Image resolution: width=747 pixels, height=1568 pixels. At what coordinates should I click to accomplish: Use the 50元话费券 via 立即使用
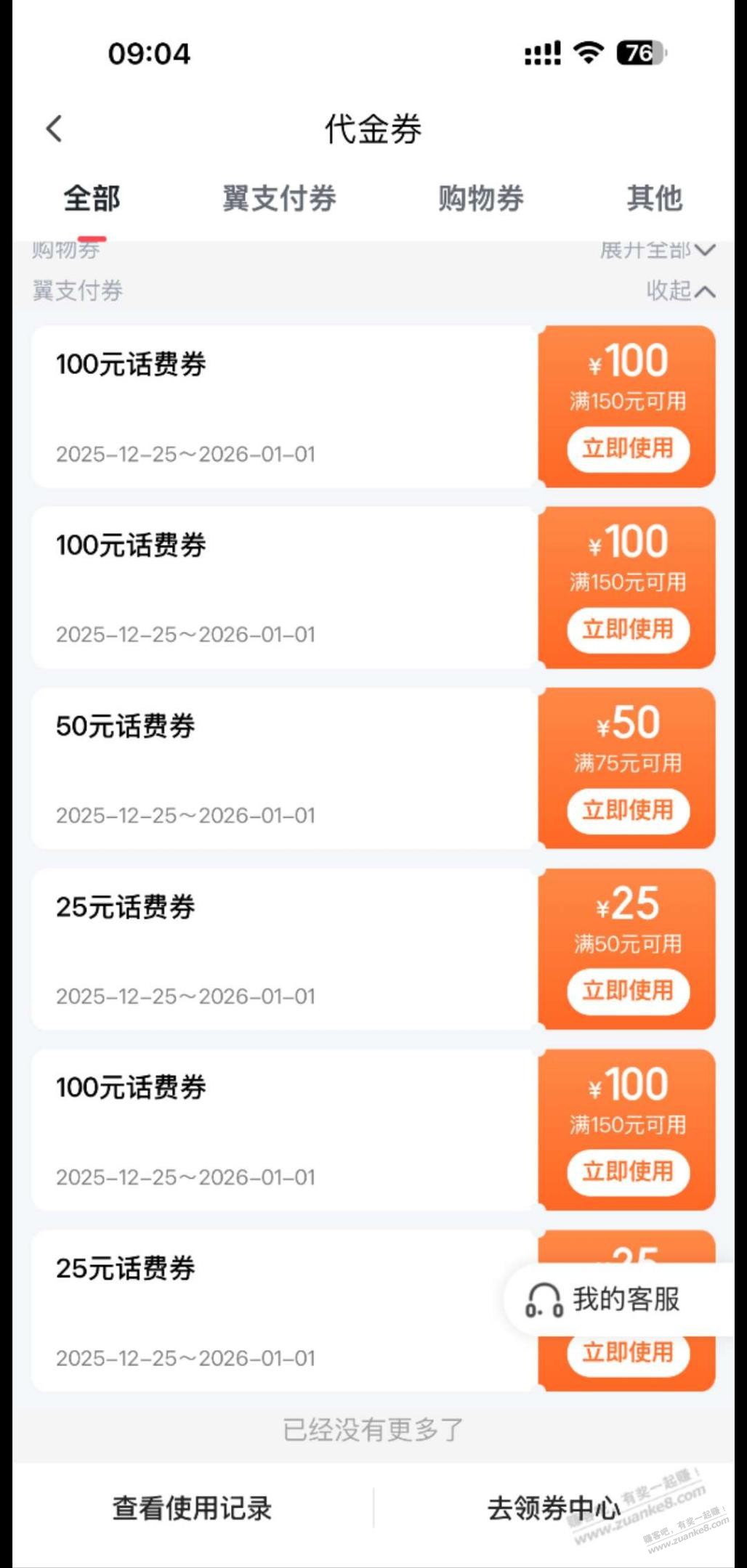pos(628,810)
